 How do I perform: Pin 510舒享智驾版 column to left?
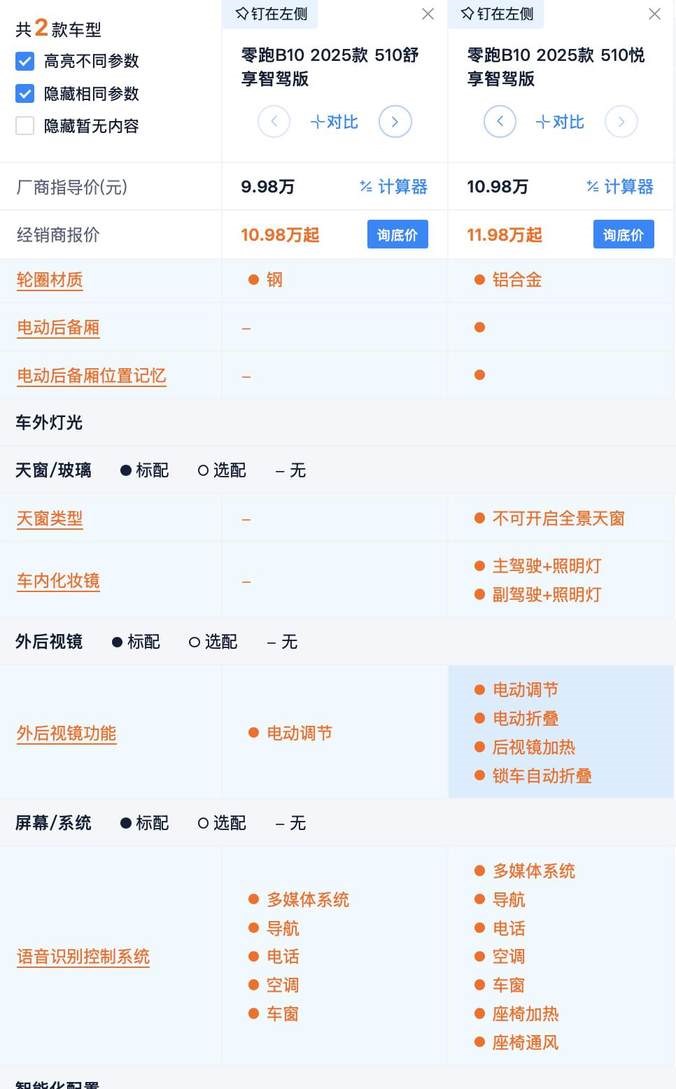(x=271, y=14)
